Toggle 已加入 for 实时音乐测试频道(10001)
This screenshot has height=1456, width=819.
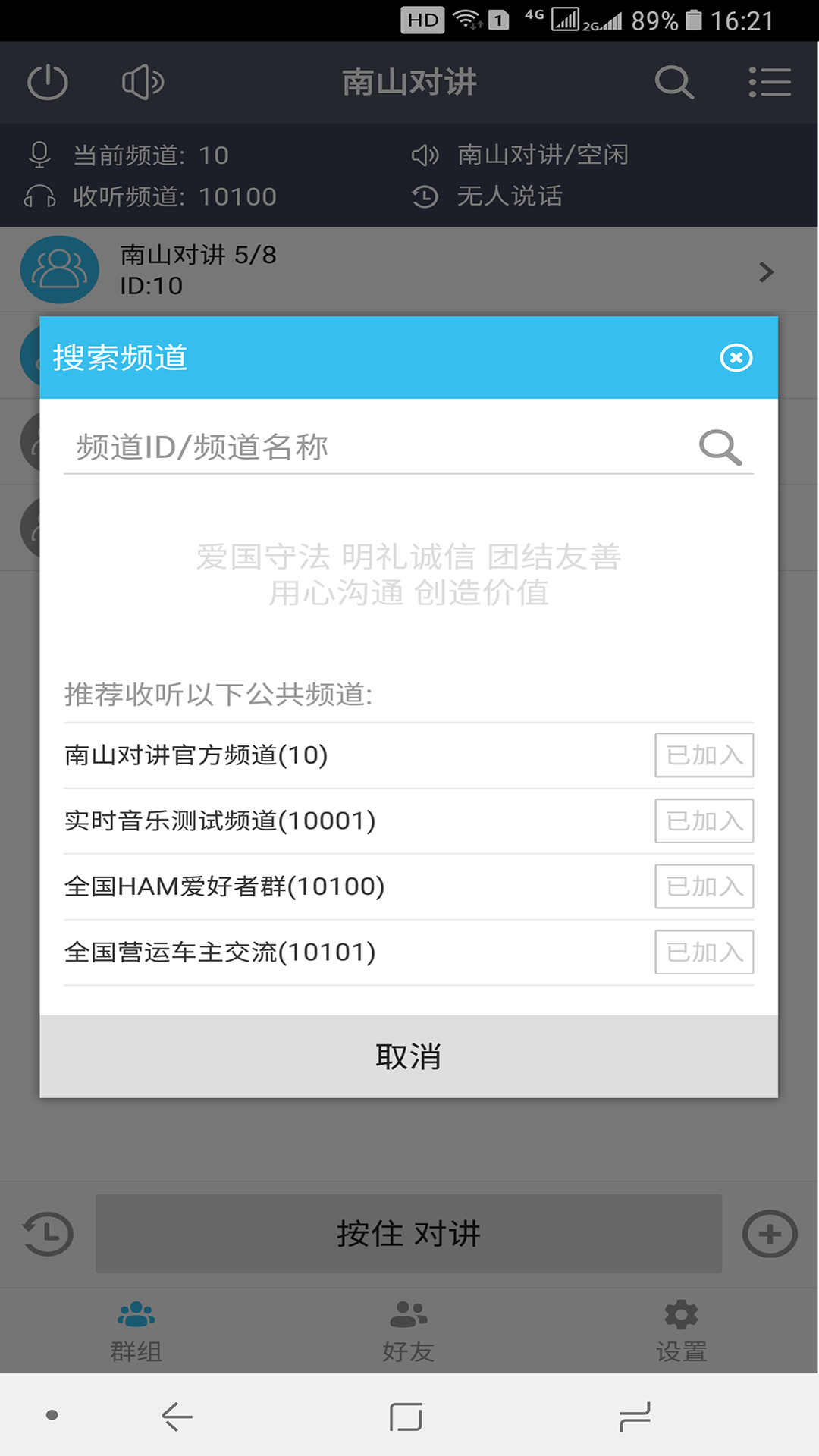(x=704, y=821)
